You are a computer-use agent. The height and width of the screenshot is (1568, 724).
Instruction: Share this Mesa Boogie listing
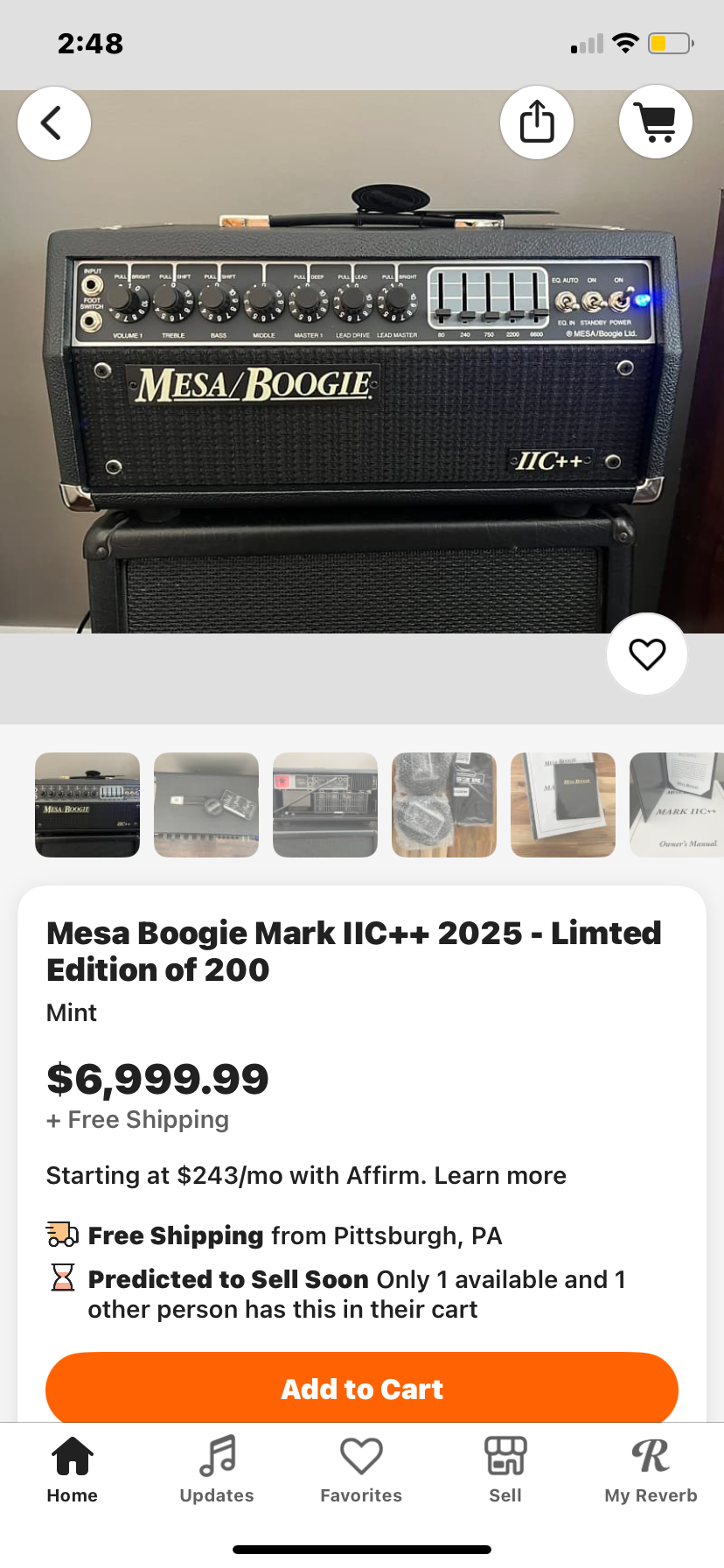coord(537,122)
